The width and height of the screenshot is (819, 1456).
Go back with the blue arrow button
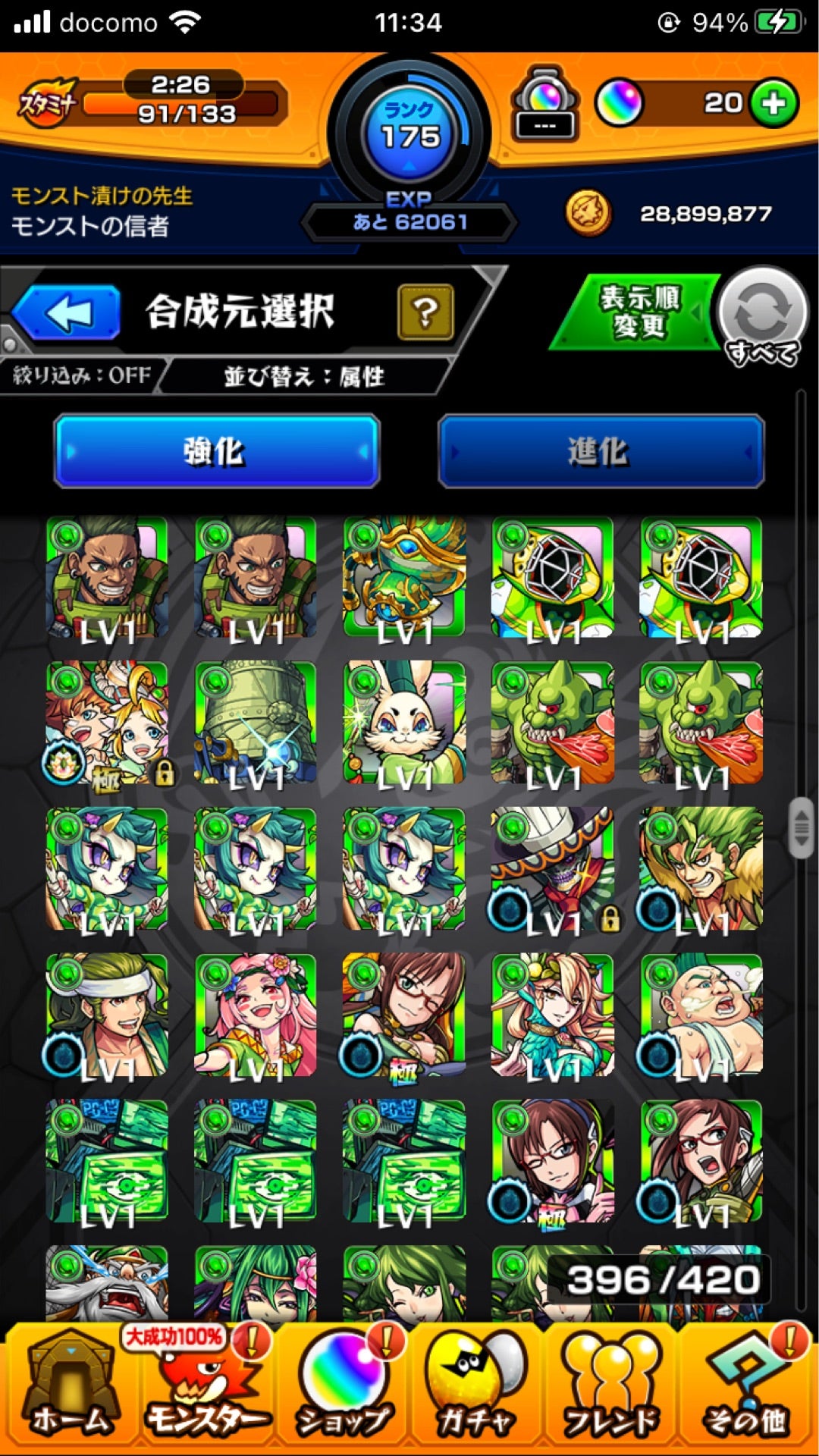pos(67,312)
